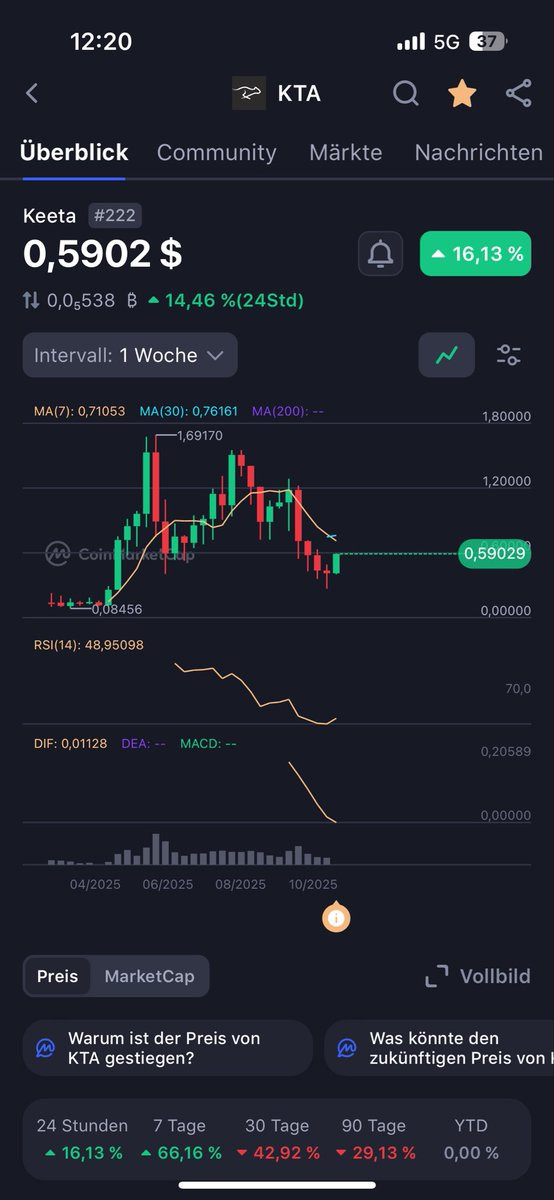
Task: Switch chart to MarketCap
Action: (149, 976)
